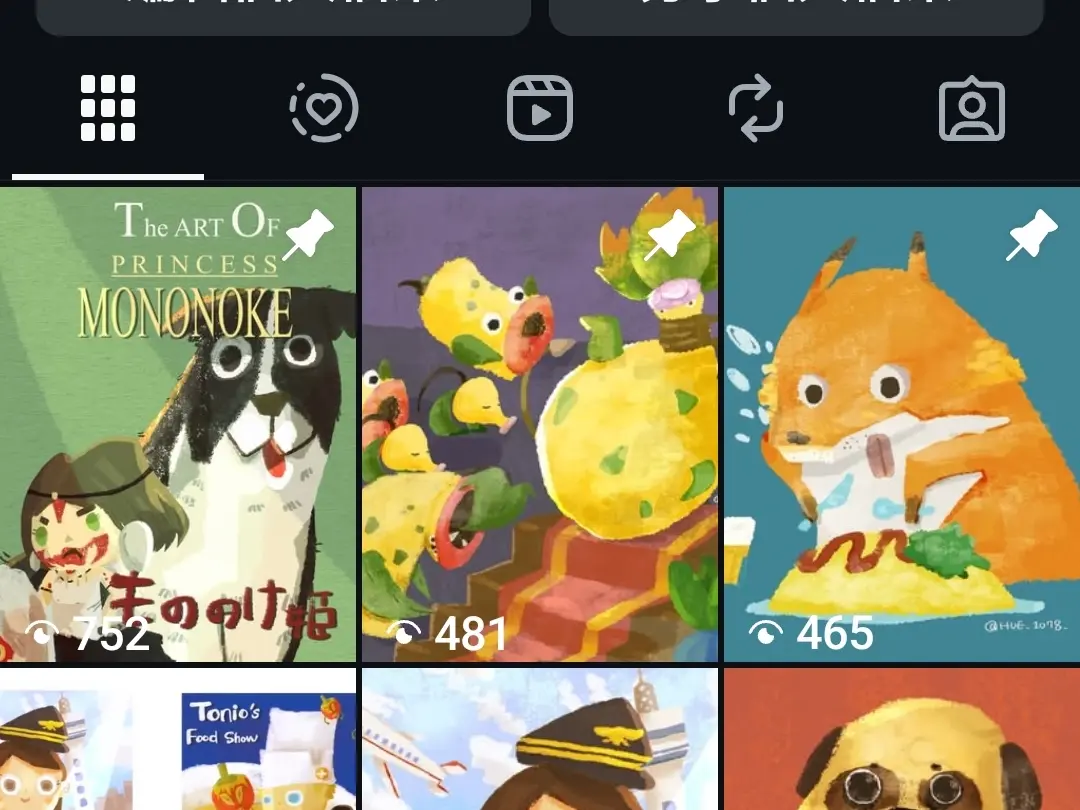Switch to the posts grid tab
The width and height of the screenshot is (1080, 810).
pyautogui.click(x=108, y=108)
